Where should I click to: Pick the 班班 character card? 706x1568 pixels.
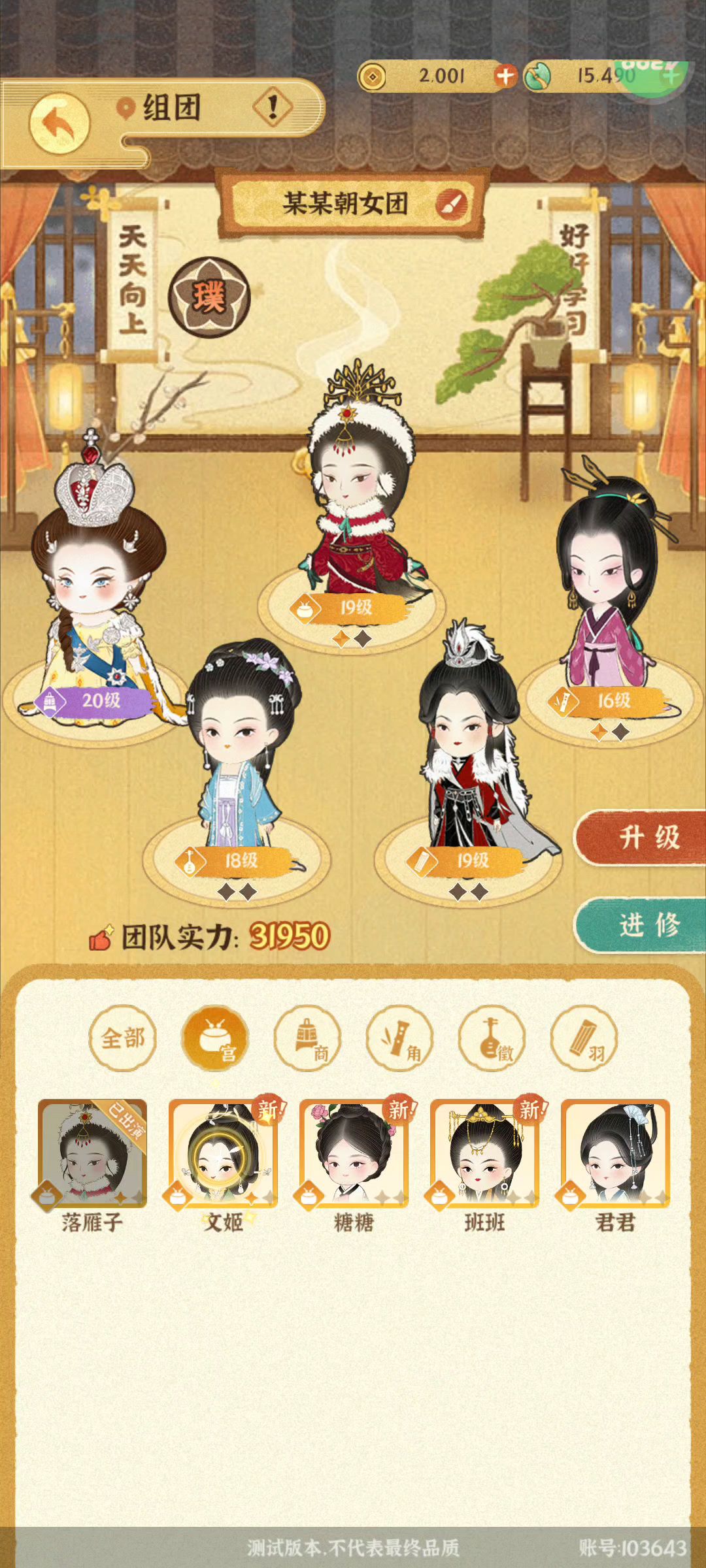[x=484, y=1154]
